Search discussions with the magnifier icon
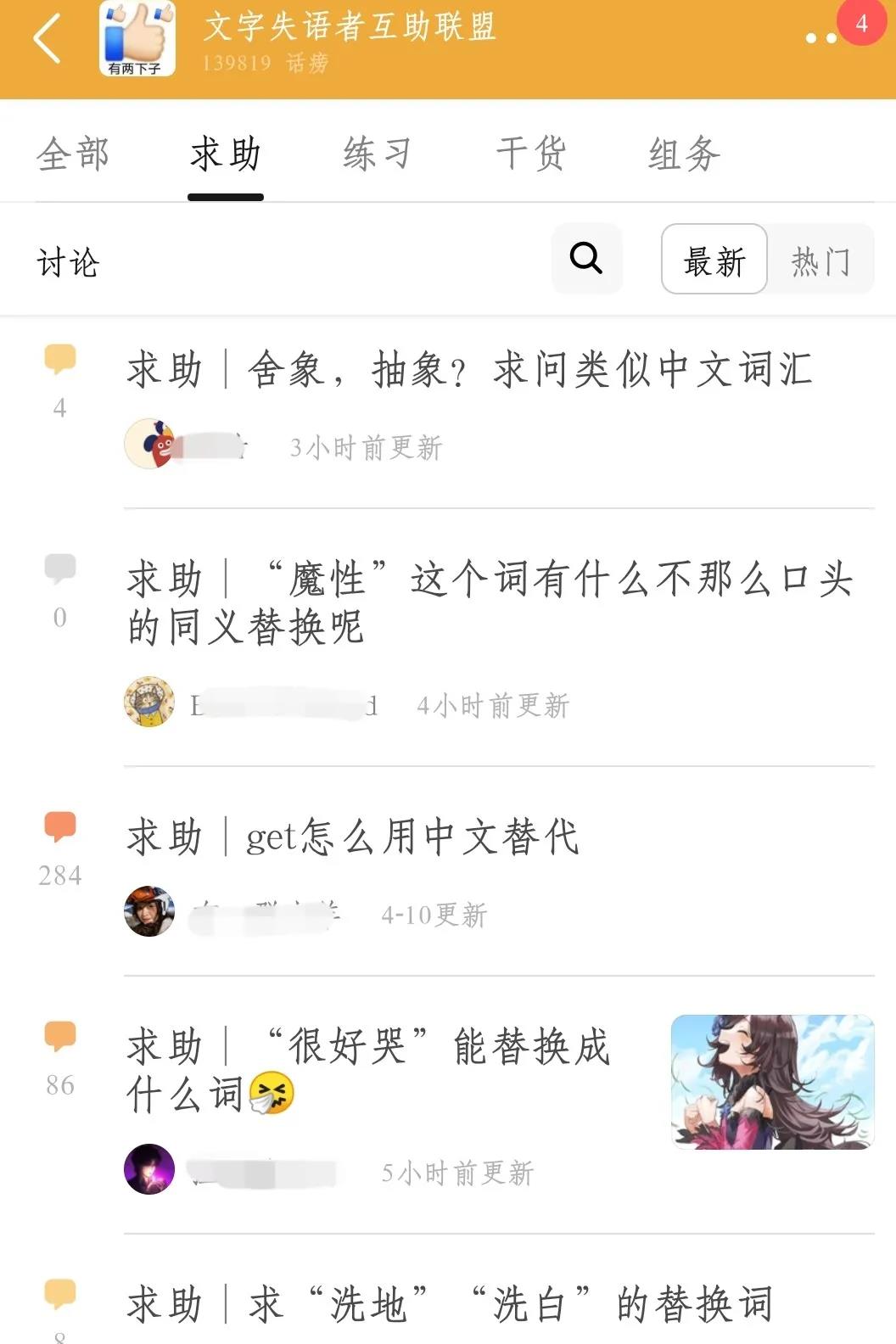 pos(586,258)
